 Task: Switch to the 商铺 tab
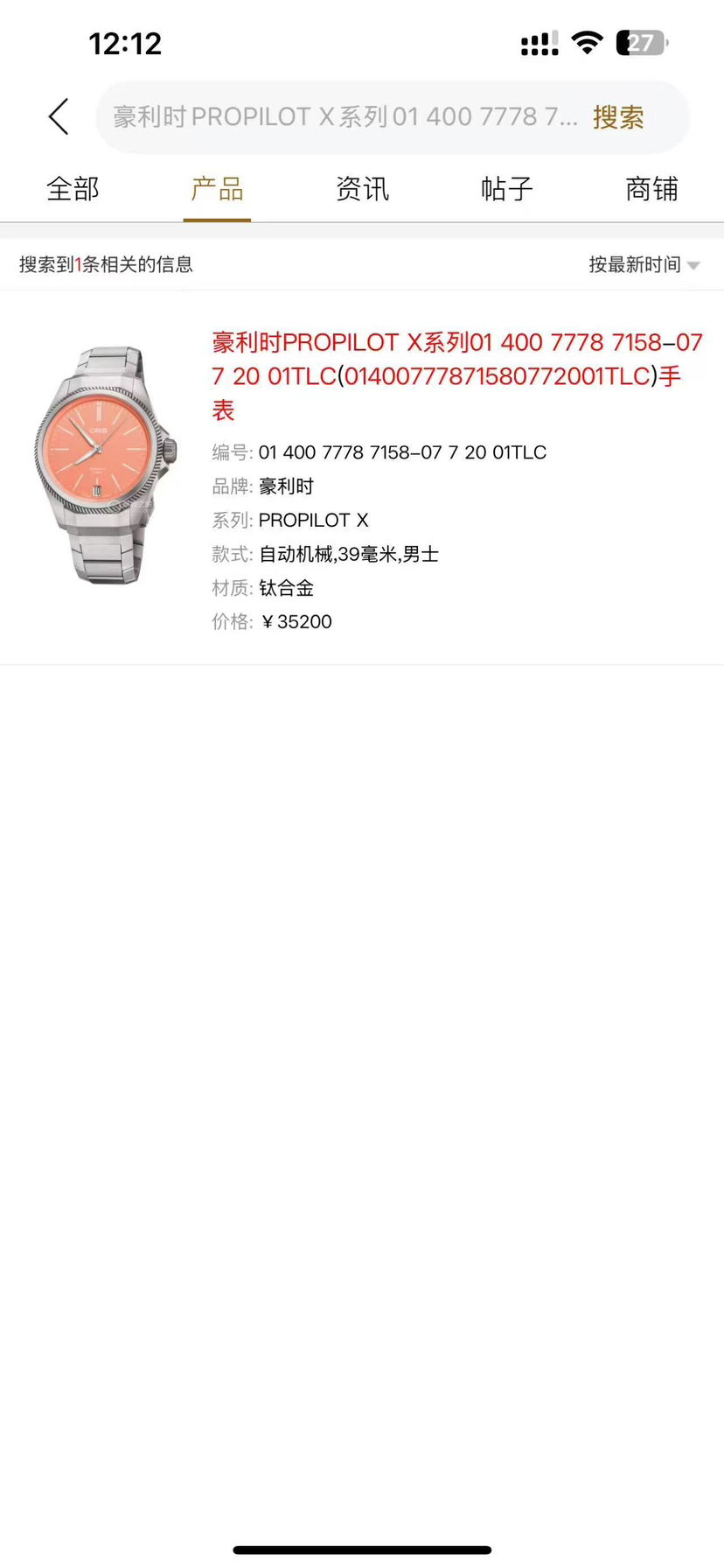651,189
